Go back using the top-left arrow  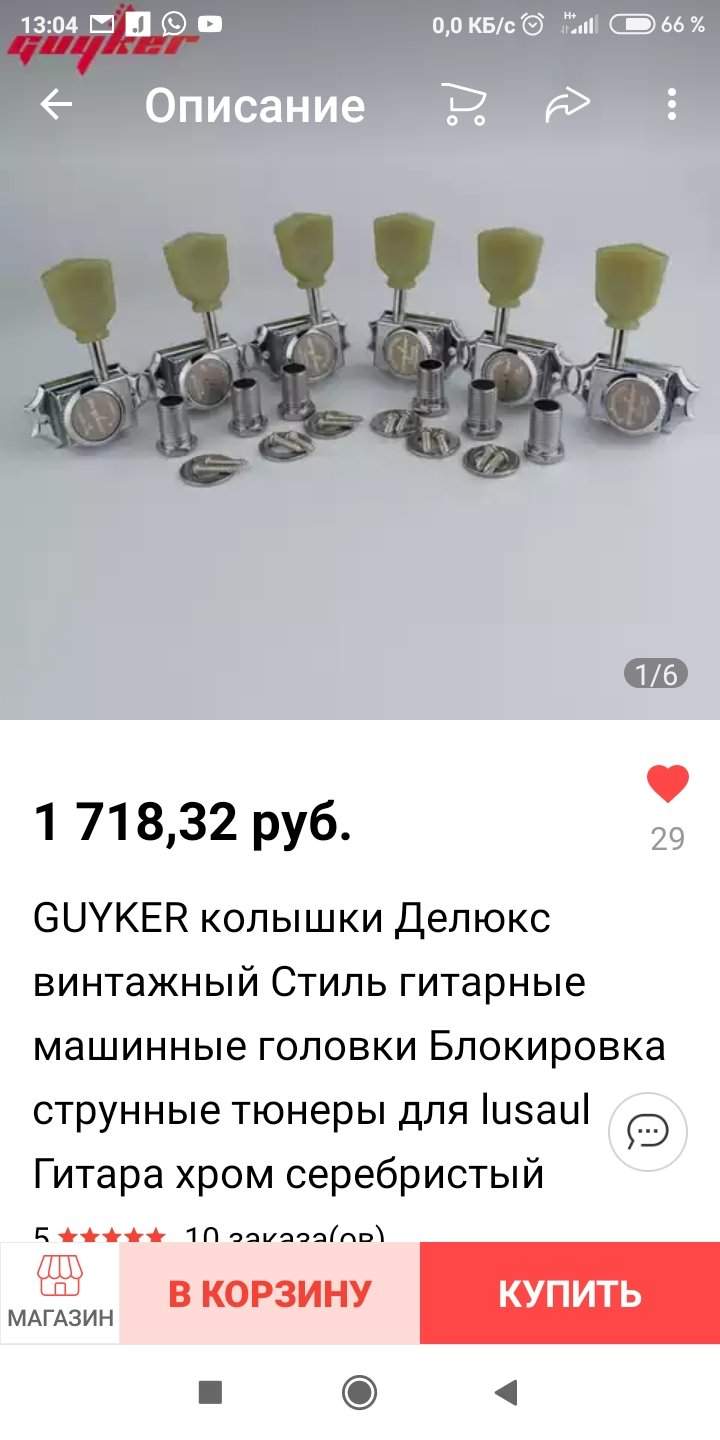pyautogui.click(x=56, y=105)
